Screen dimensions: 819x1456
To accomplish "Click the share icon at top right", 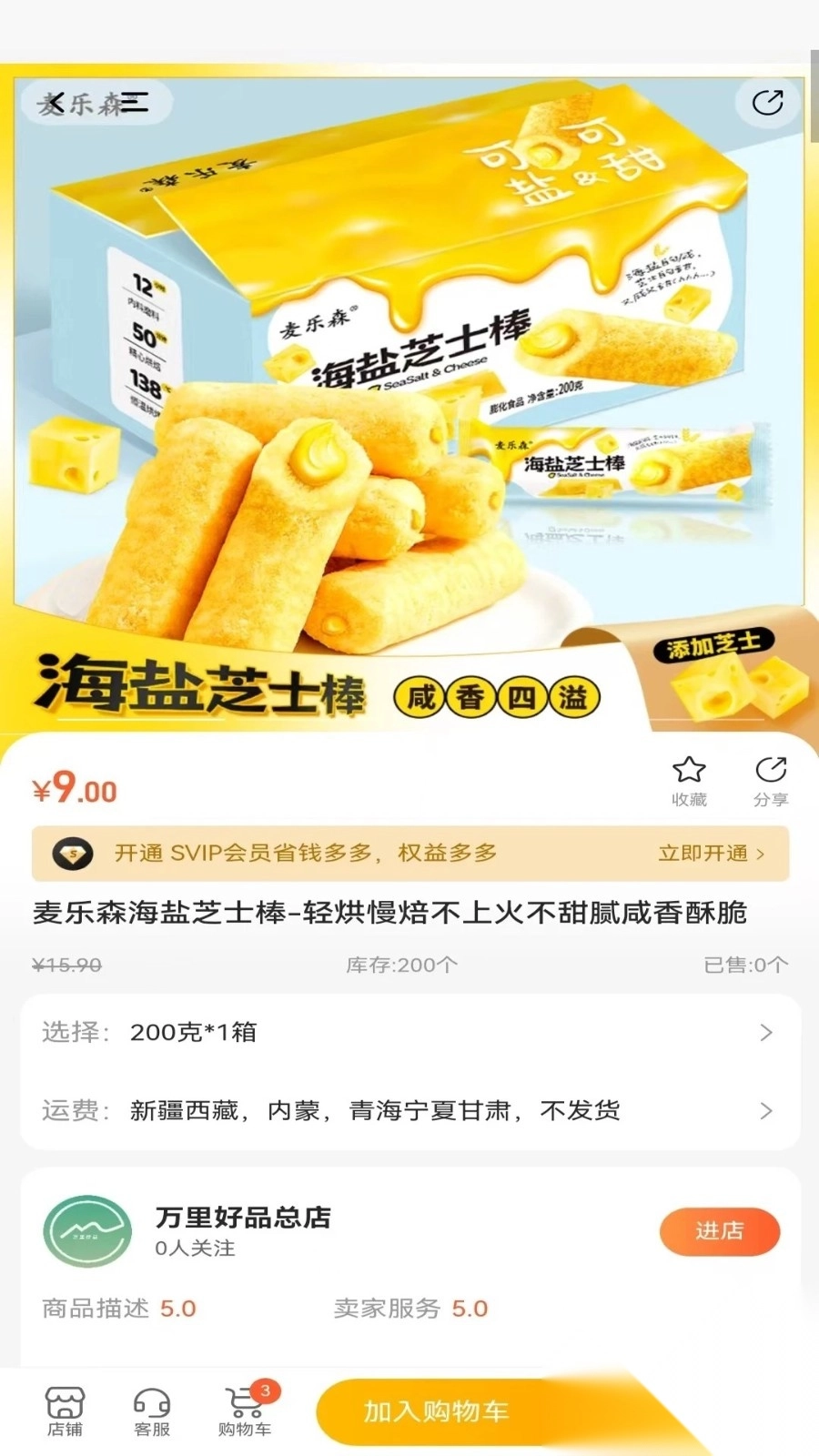I will point(769,102).
